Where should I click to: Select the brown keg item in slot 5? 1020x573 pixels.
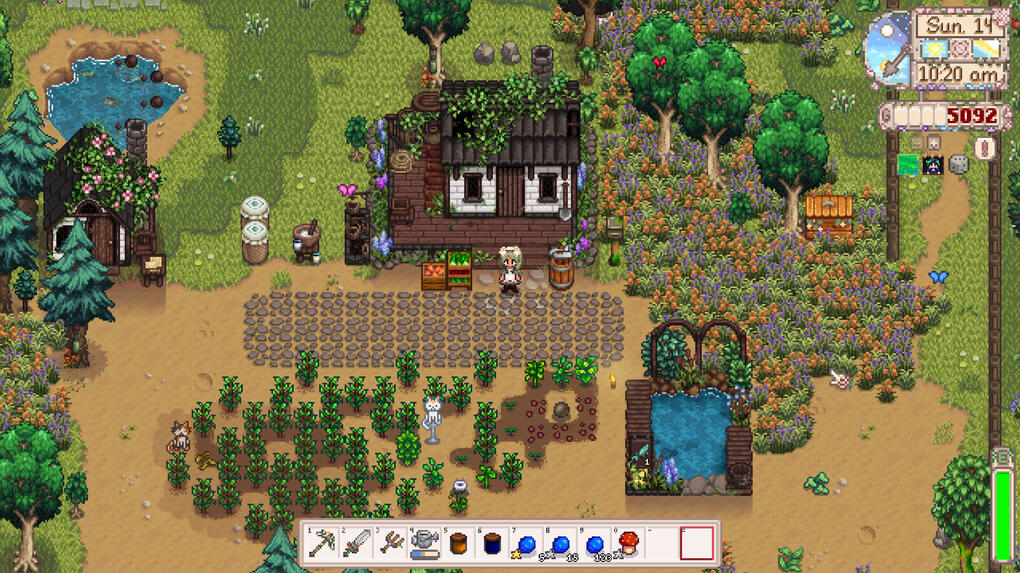pyautogui.click(x=459, y=545)
